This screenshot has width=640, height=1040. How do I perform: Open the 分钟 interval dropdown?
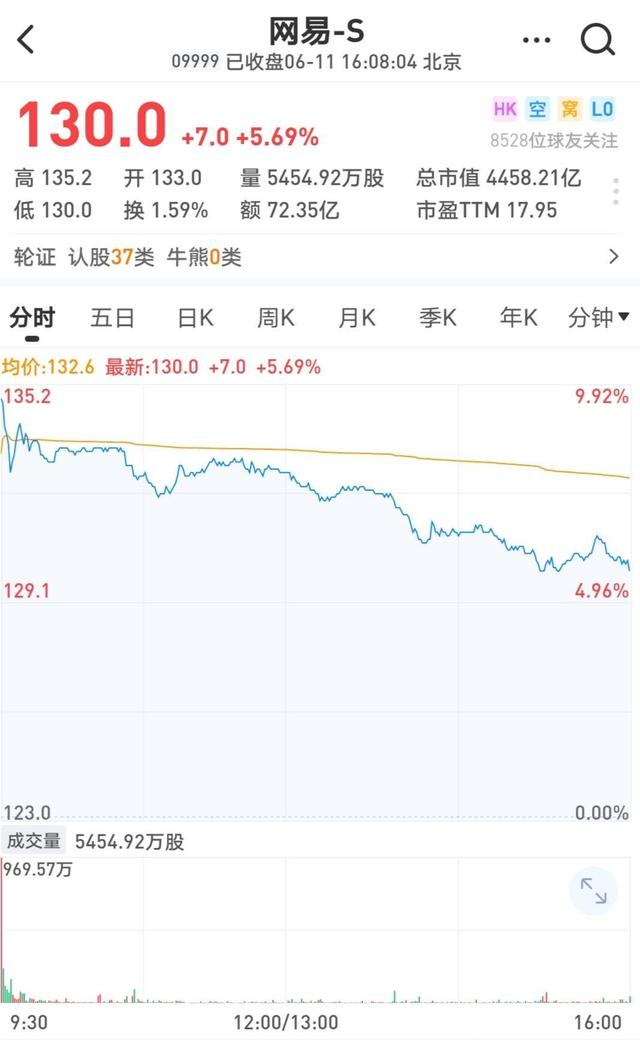click(598, 318)
